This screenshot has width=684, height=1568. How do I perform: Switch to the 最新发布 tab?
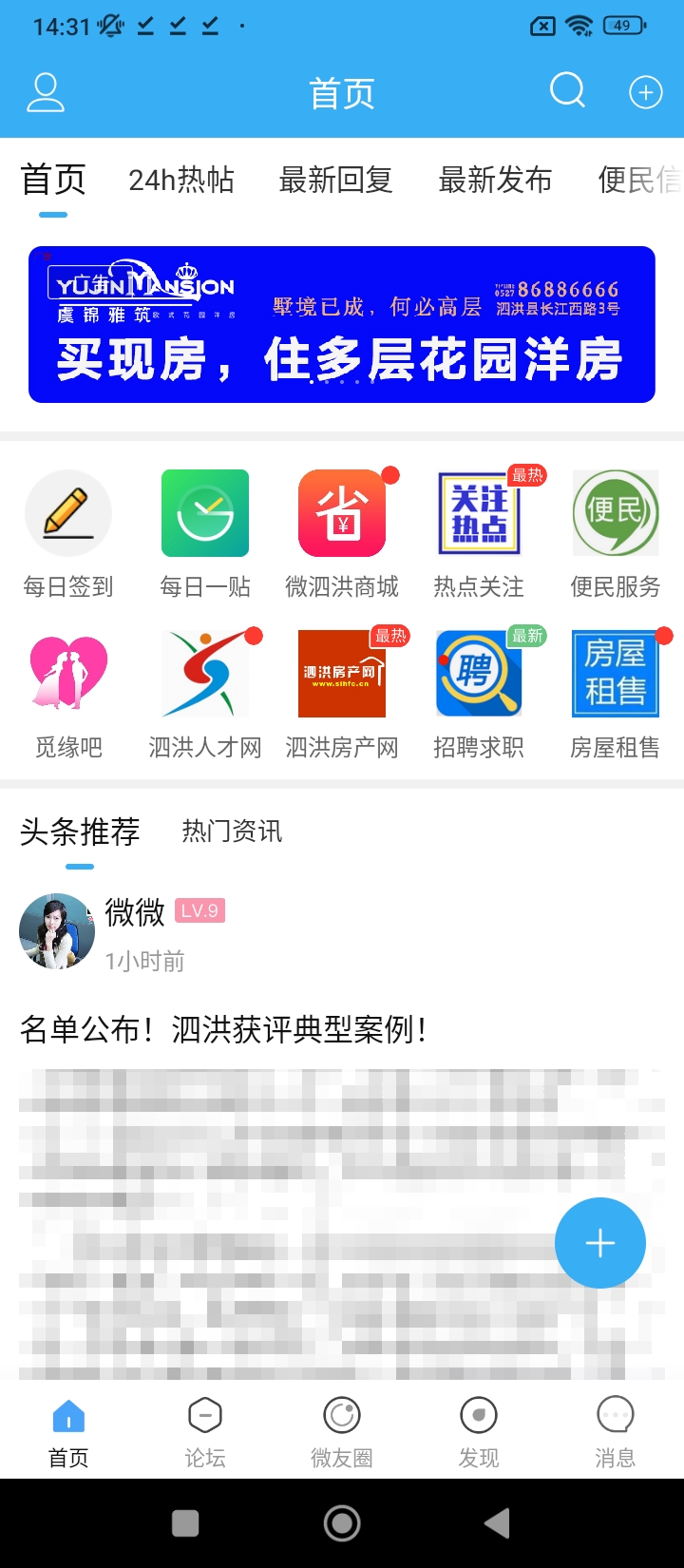click(495, 180)
